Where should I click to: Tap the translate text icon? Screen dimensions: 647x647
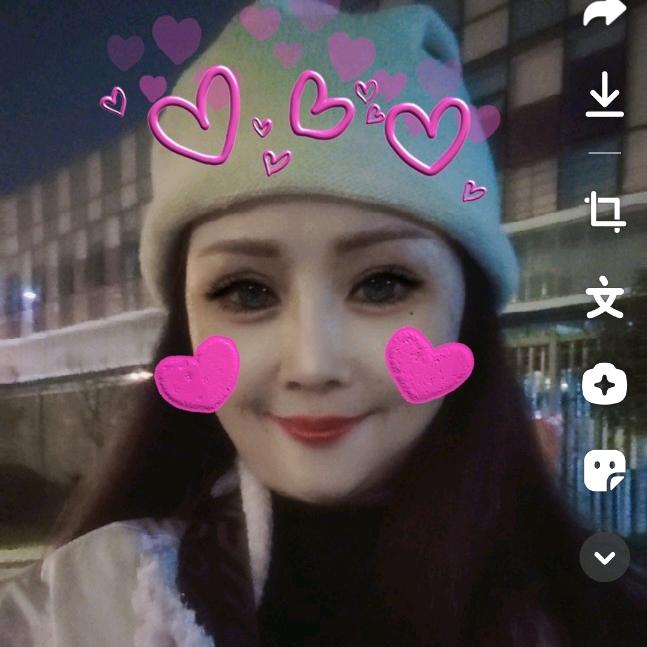coord(604,299)
